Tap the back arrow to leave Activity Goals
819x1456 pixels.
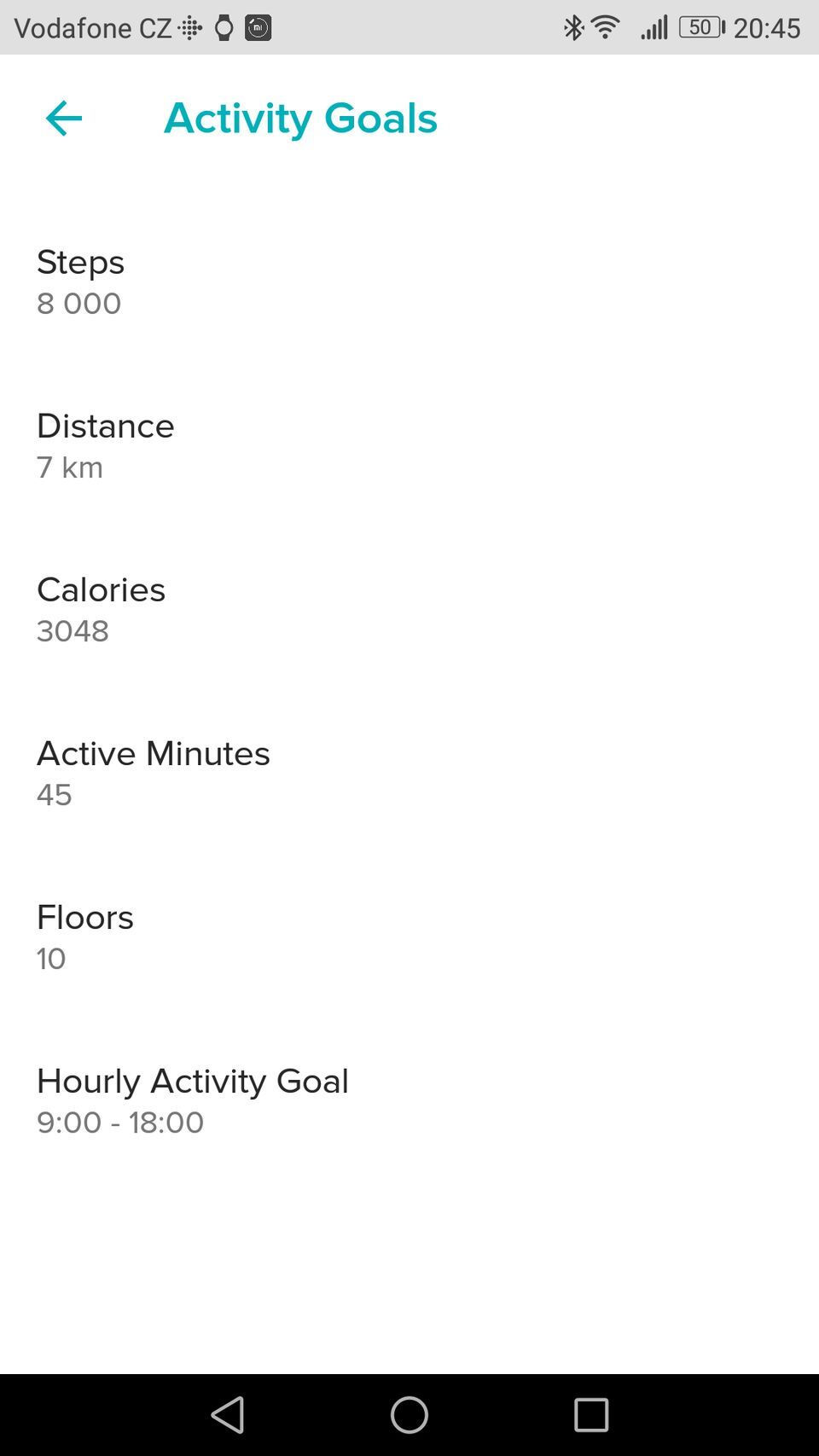coord(63,119)
